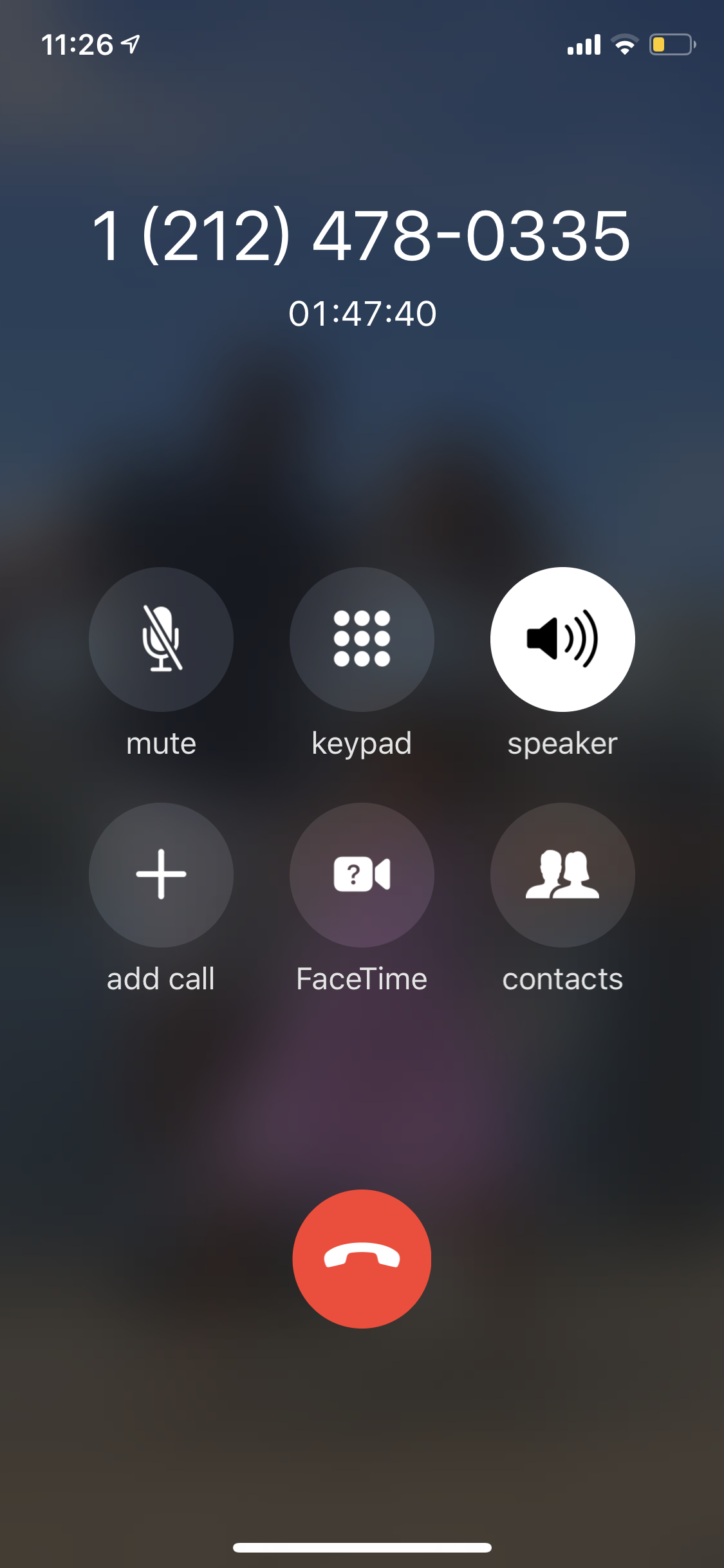
Task: Turn off the speaker
Action: (562, 639)
